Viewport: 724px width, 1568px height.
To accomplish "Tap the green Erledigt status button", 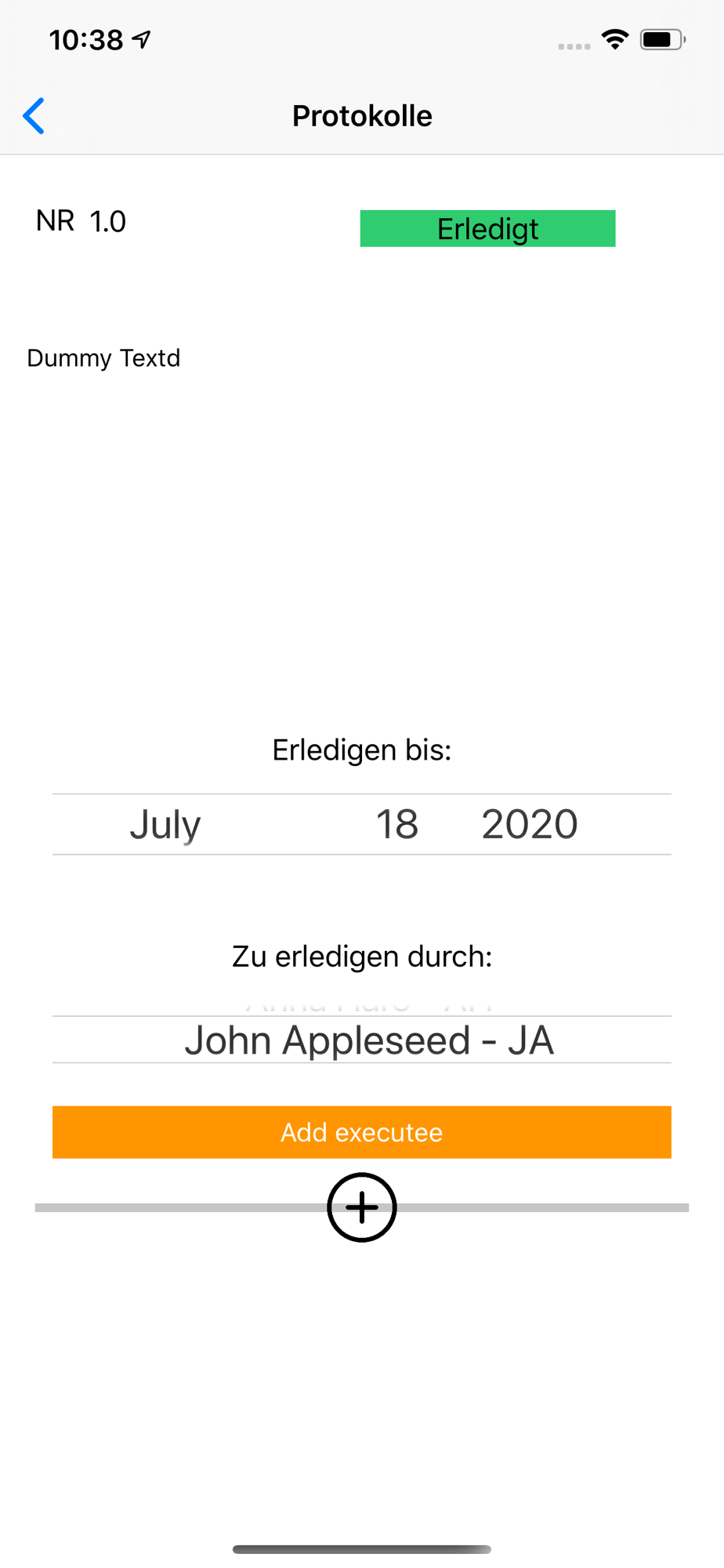I will [x=487, y=229].
